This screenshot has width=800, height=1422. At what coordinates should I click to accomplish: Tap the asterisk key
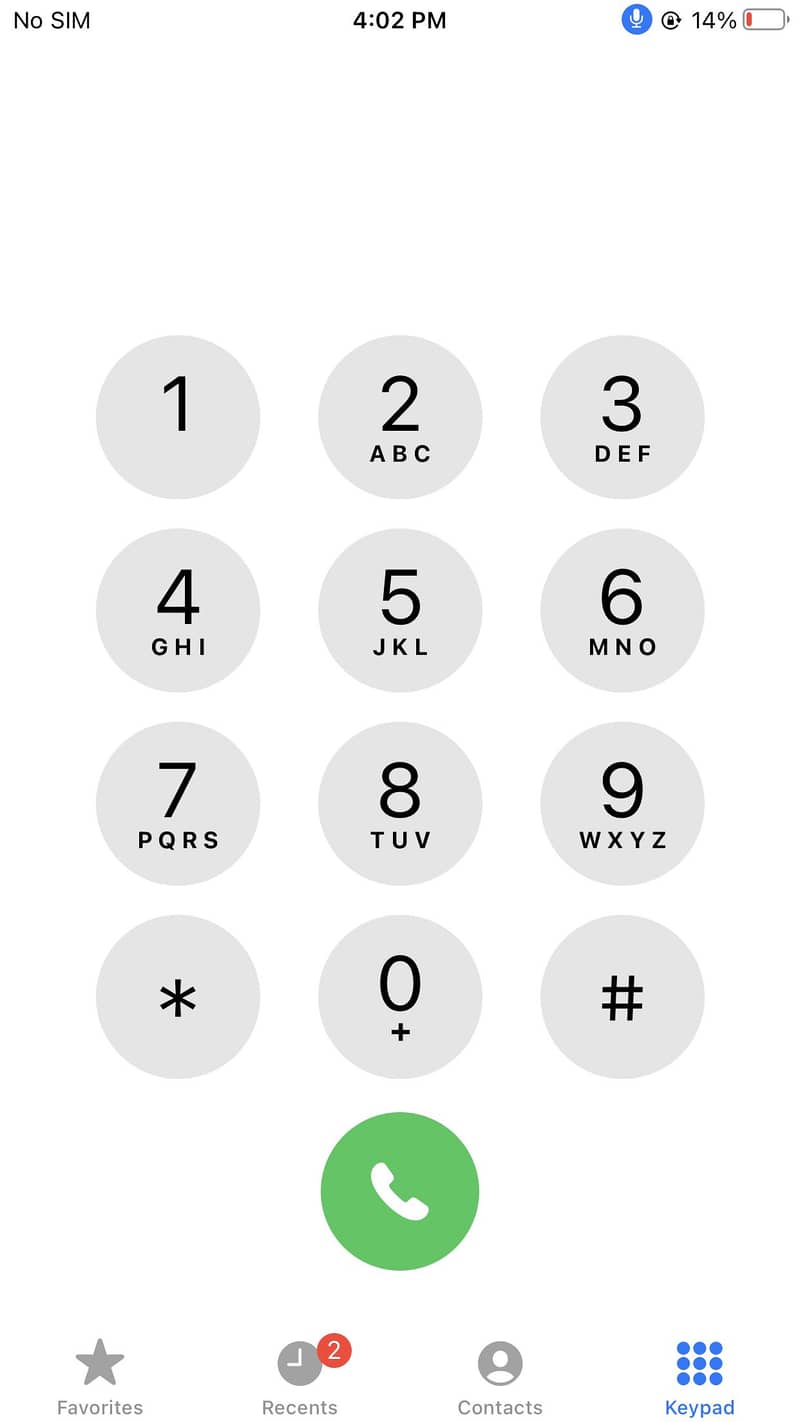pos(178,996)
